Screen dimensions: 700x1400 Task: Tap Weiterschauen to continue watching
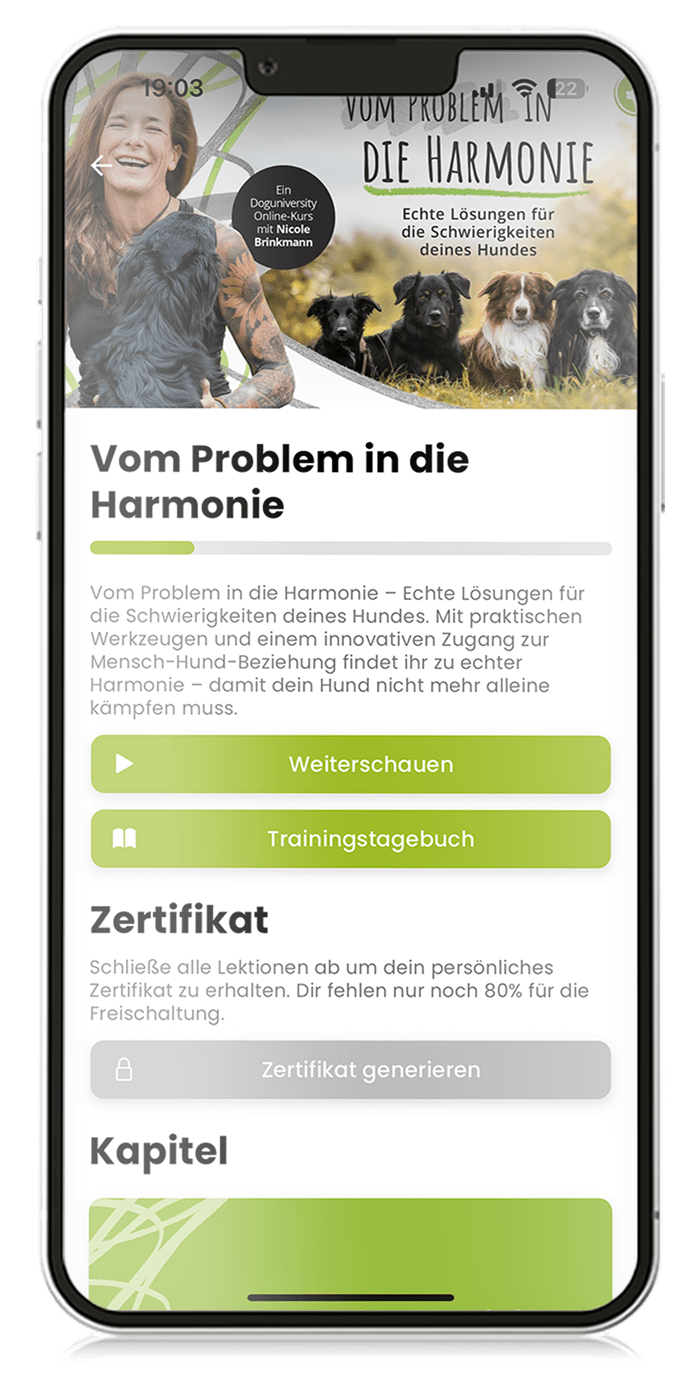click(x=350, y=765)
